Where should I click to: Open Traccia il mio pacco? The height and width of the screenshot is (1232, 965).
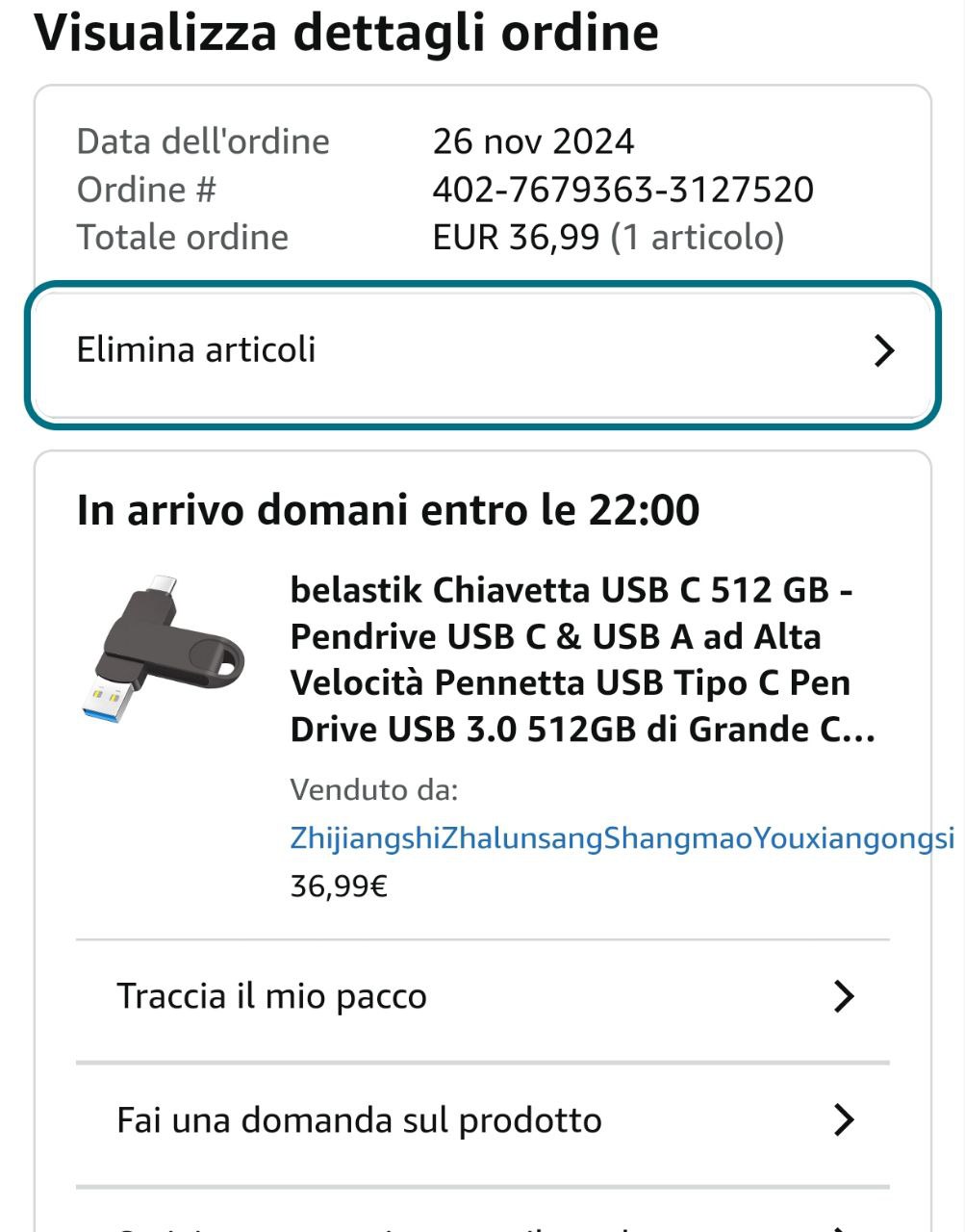click(x=482, y=997)
